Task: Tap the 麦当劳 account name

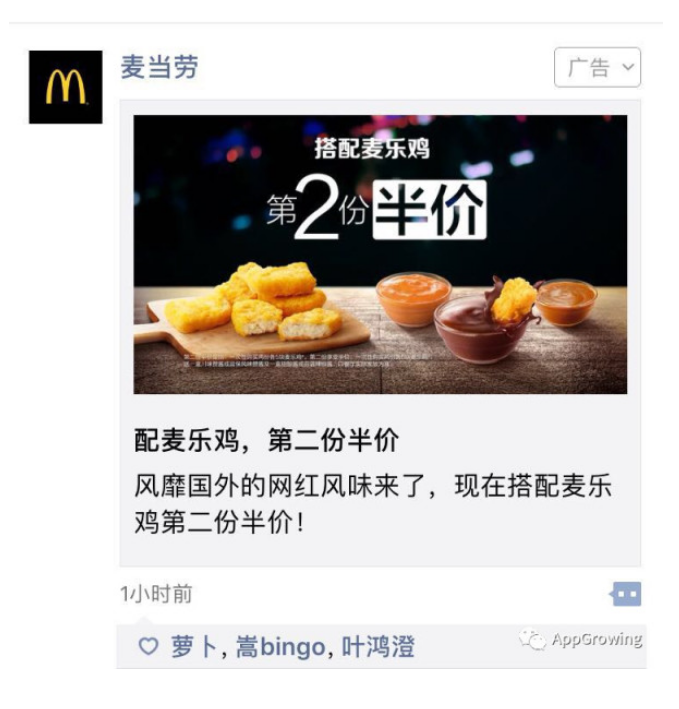Action: [x=159, y=67]
